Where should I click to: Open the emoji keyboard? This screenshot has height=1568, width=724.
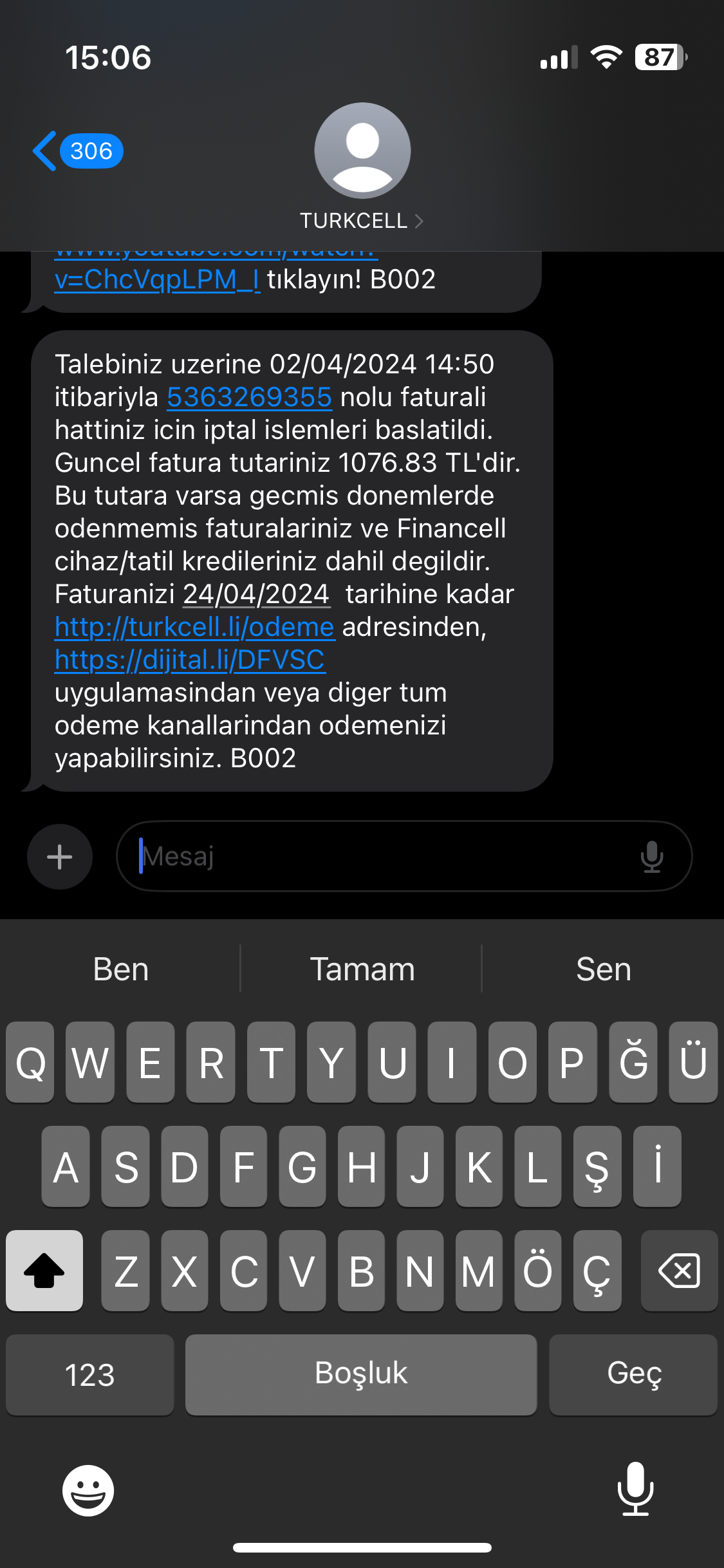[x=88, y=1490]
